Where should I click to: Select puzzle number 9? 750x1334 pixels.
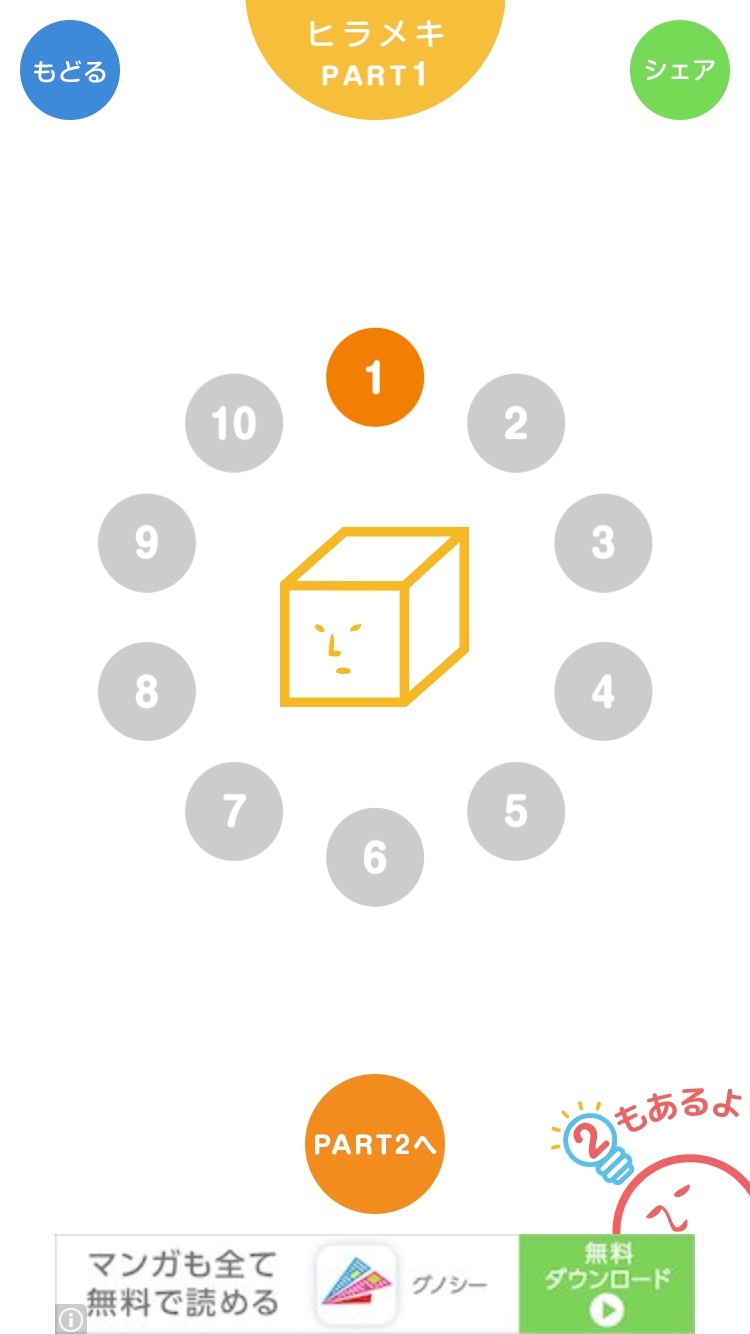pos(147,543)
